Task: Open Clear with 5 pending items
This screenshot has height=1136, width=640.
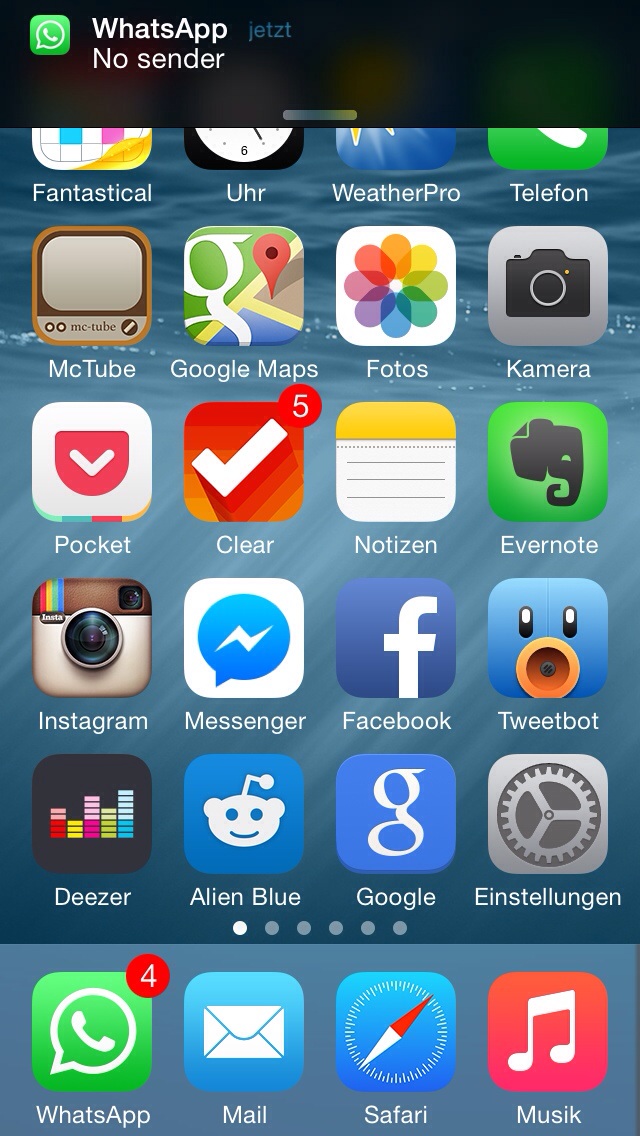Action: click(244, 463)
